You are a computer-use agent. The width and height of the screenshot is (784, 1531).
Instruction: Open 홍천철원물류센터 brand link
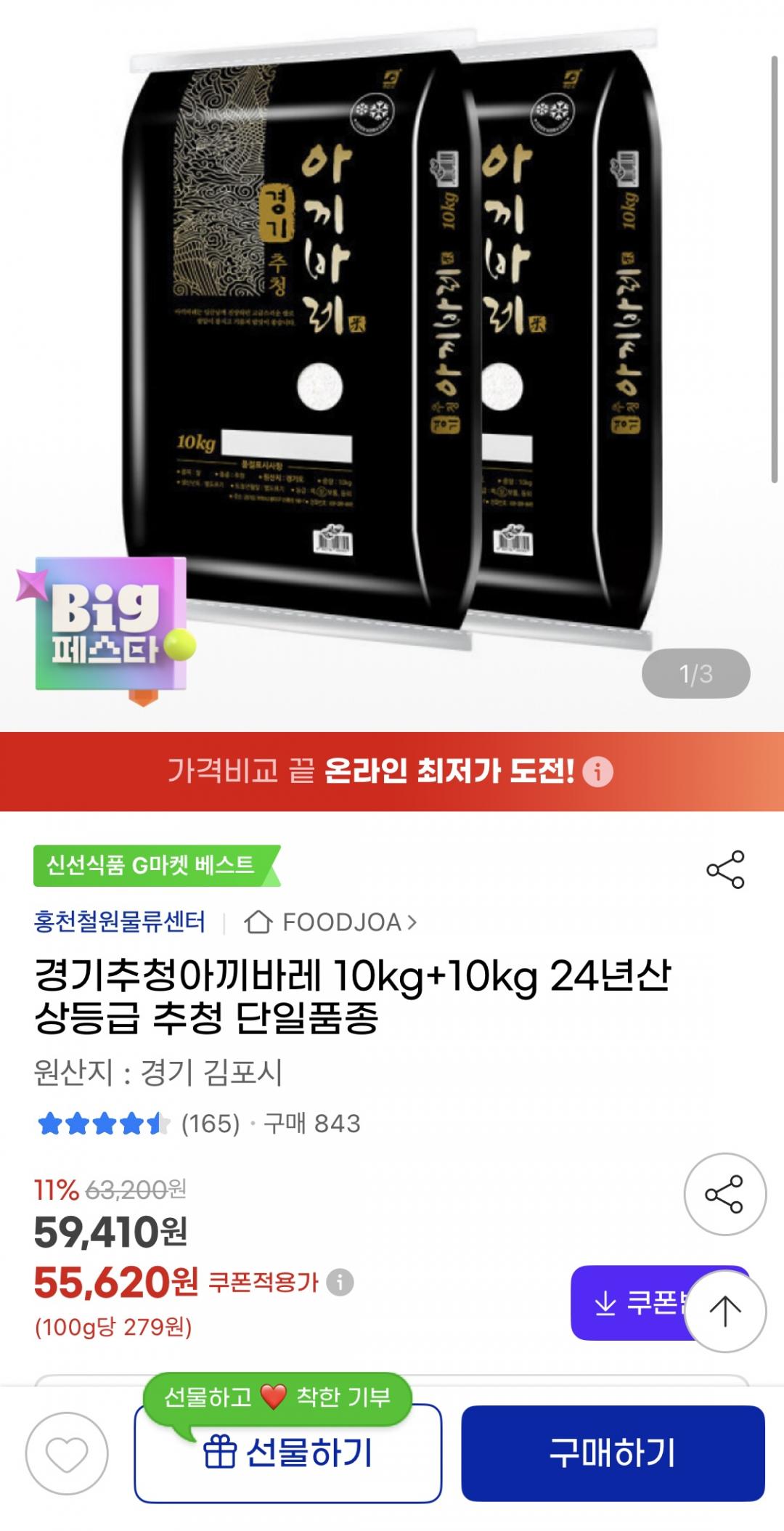click(120, 922)
